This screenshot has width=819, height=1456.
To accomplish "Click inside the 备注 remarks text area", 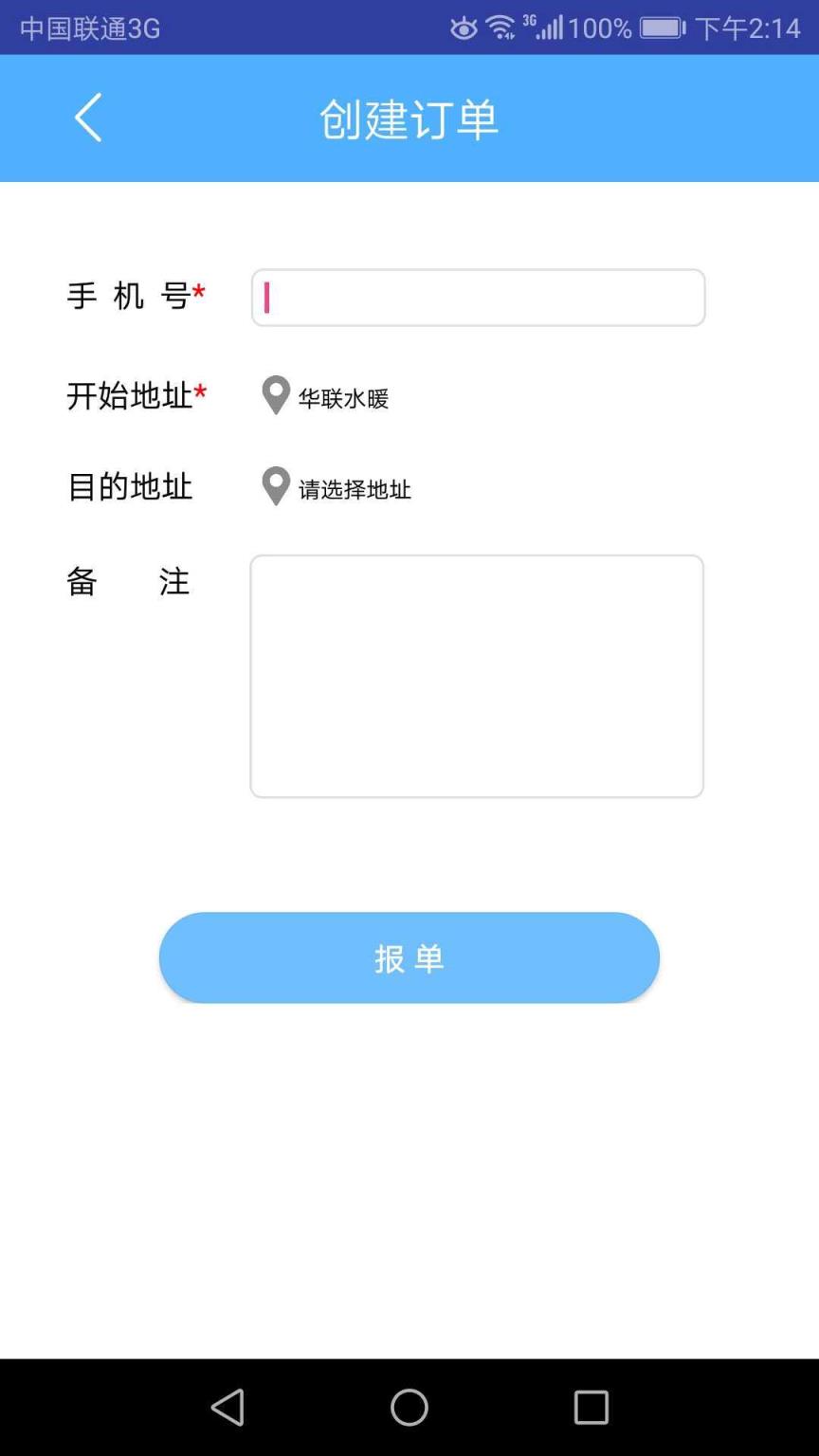I will click(477, 676).
